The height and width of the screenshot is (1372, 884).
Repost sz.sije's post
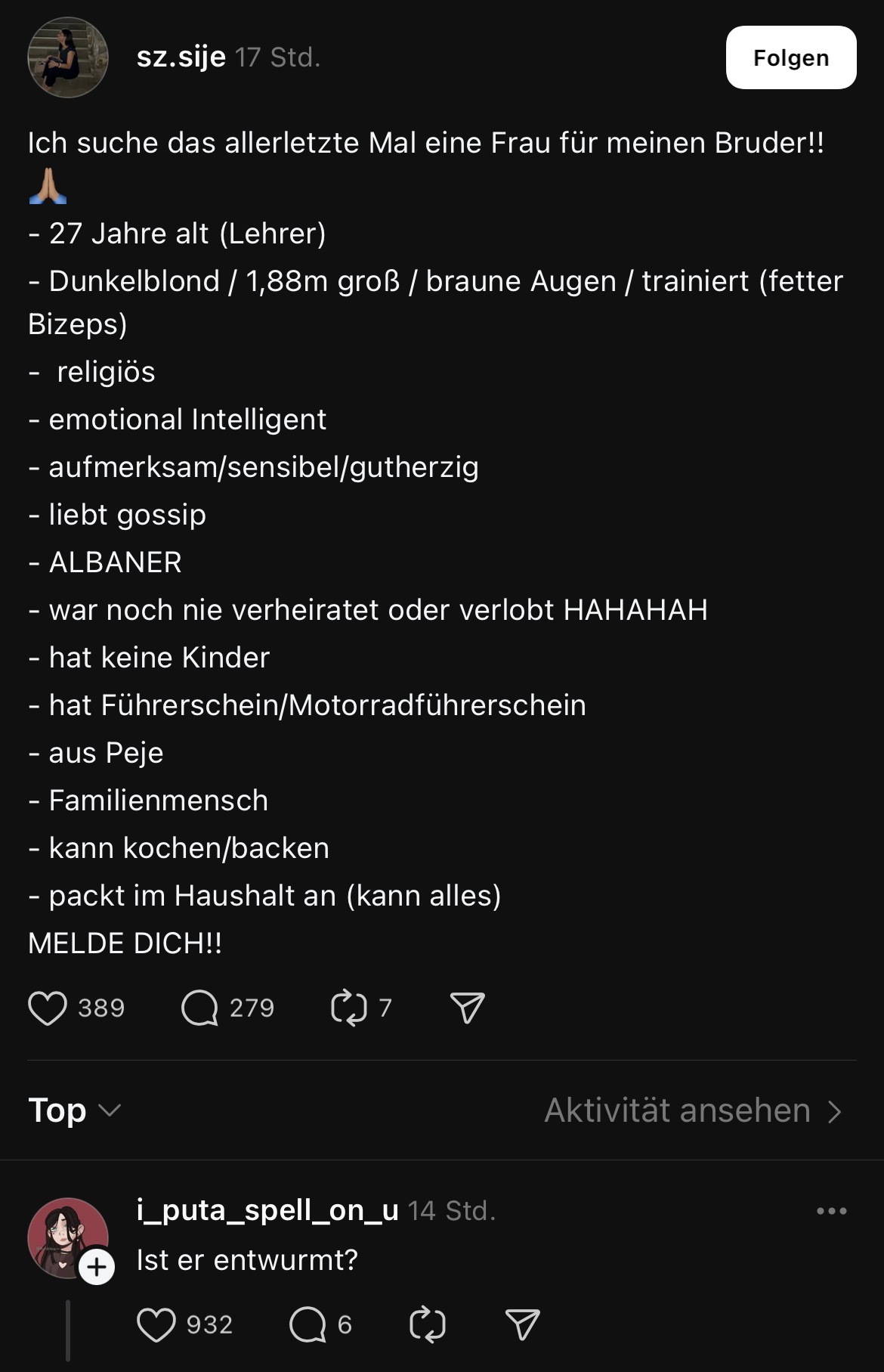click(349, 1008)
